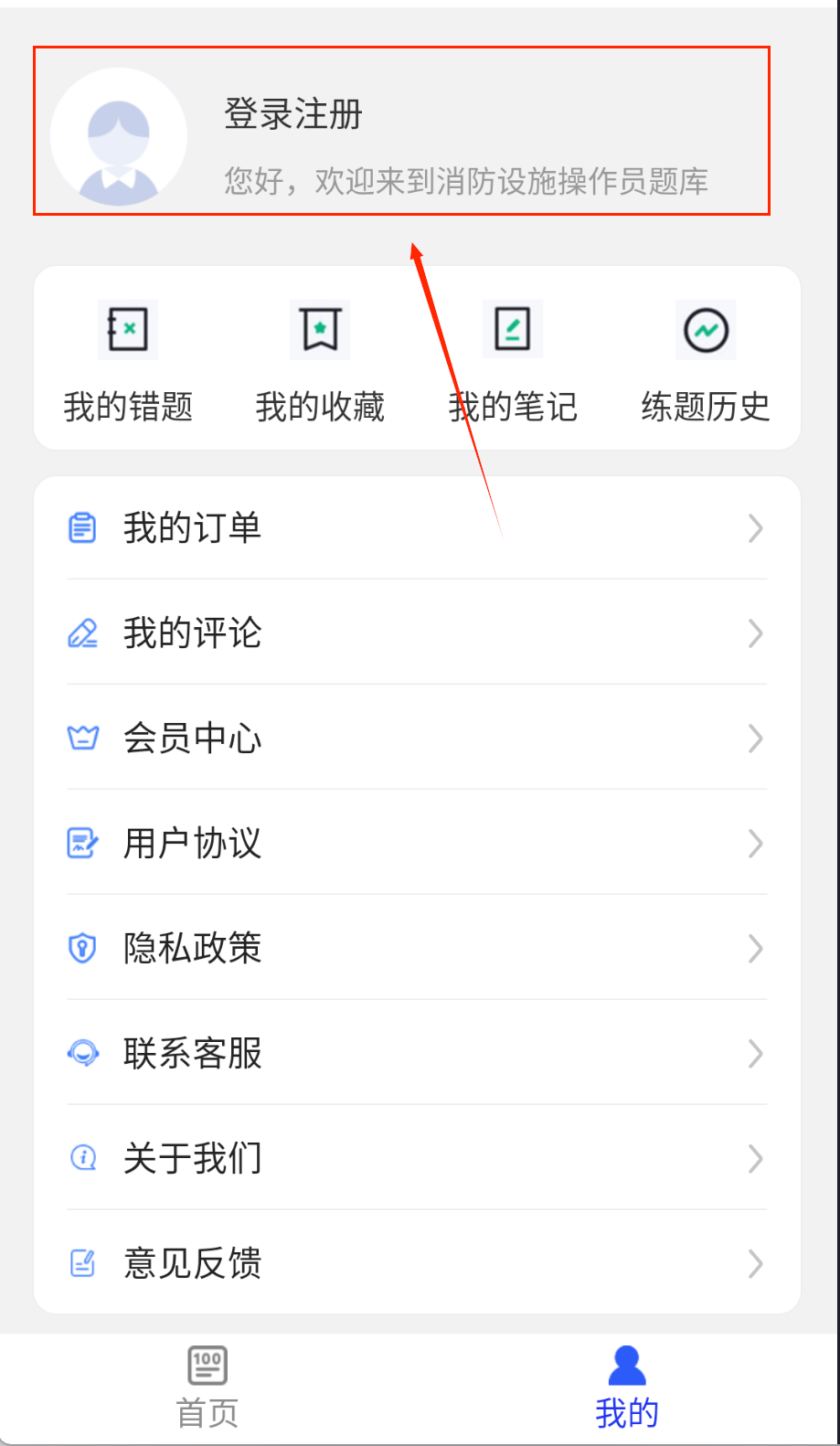Tap 登录注册 to sign in
Image resolution: width=840 pixels, height=1446 pixels.
tap(293, 116)
